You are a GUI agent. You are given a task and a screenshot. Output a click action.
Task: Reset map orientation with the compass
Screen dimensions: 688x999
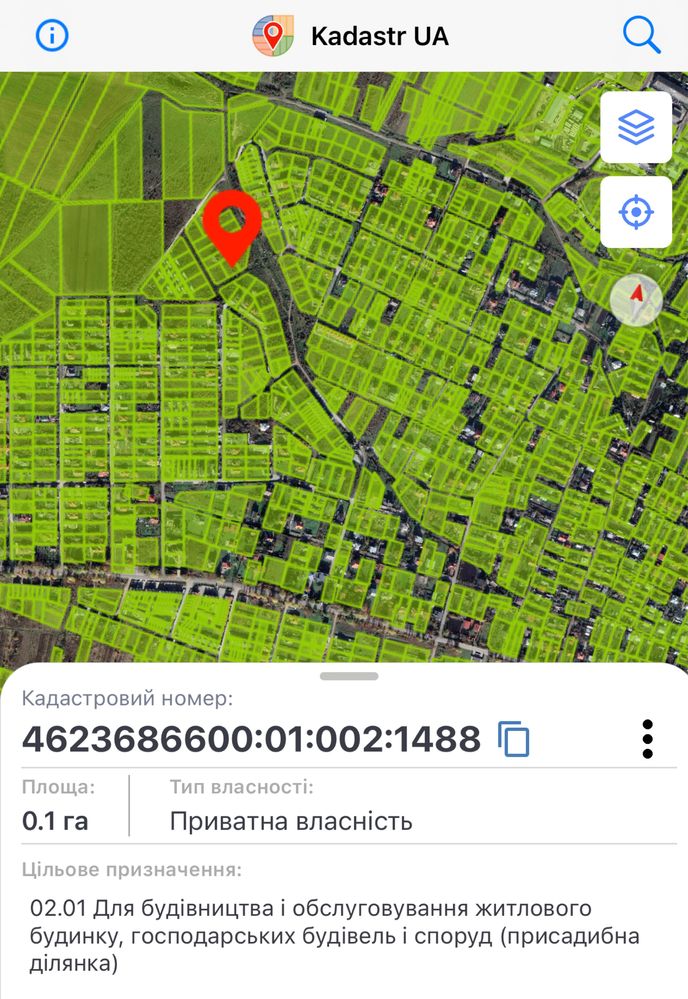pos(636,299)
